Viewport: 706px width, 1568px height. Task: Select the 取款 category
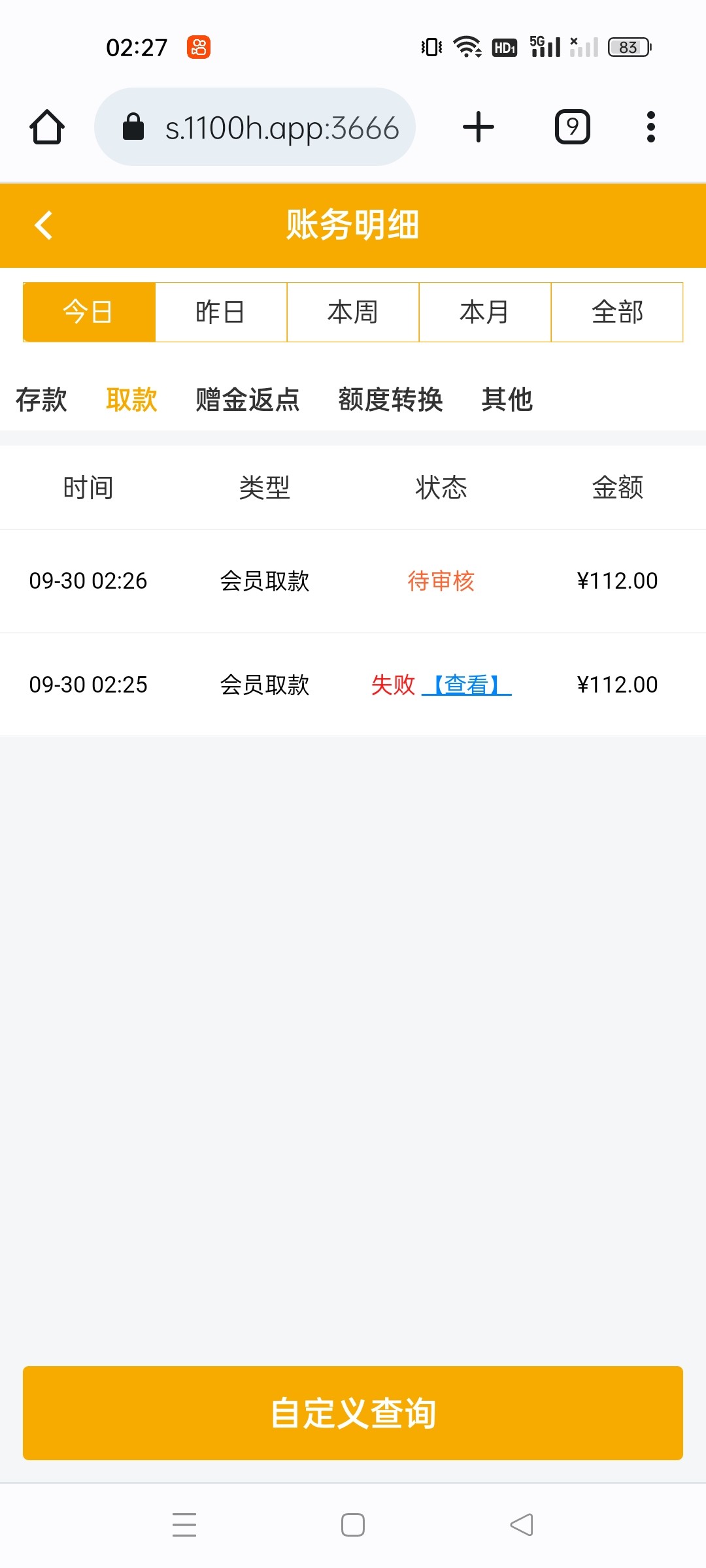pyautogui.click(x=131, y=399)
